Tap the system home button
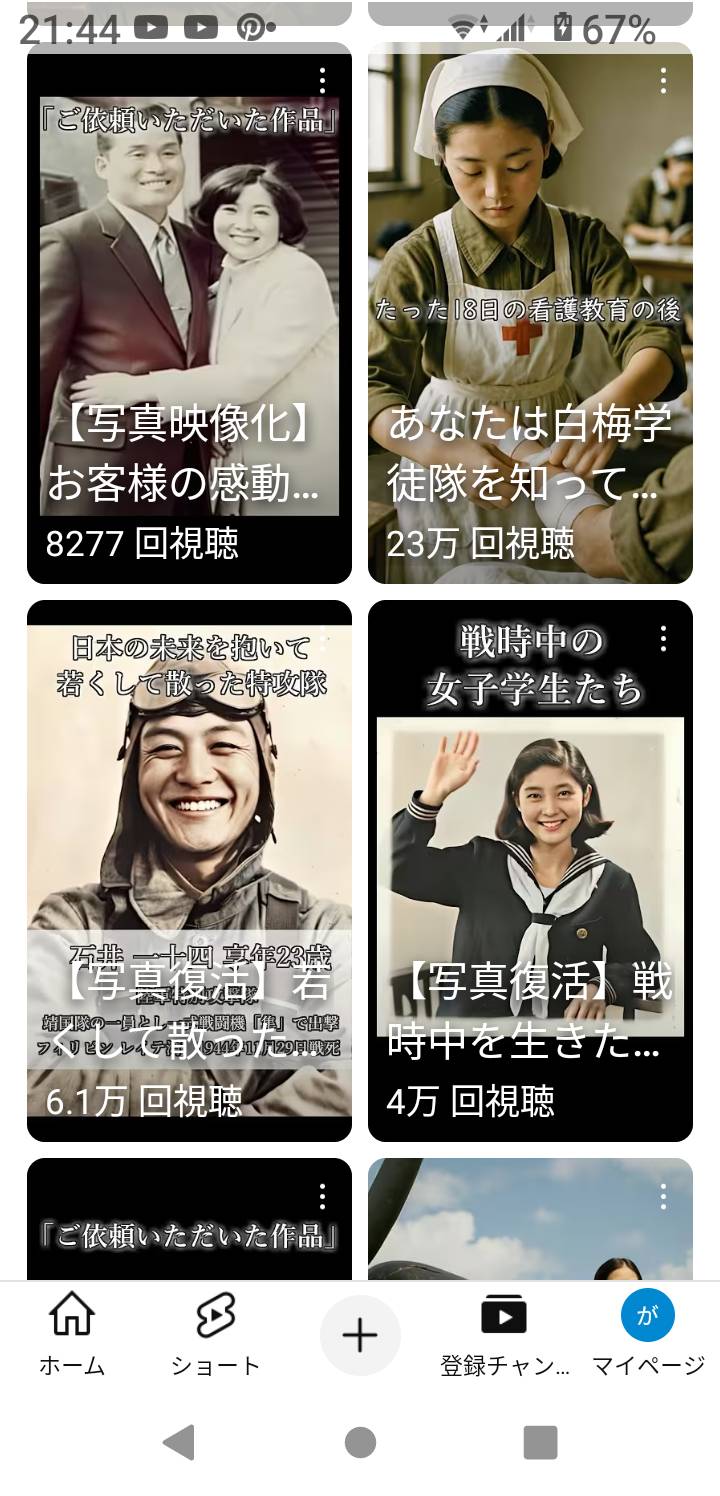 (x=360, y=1443)
